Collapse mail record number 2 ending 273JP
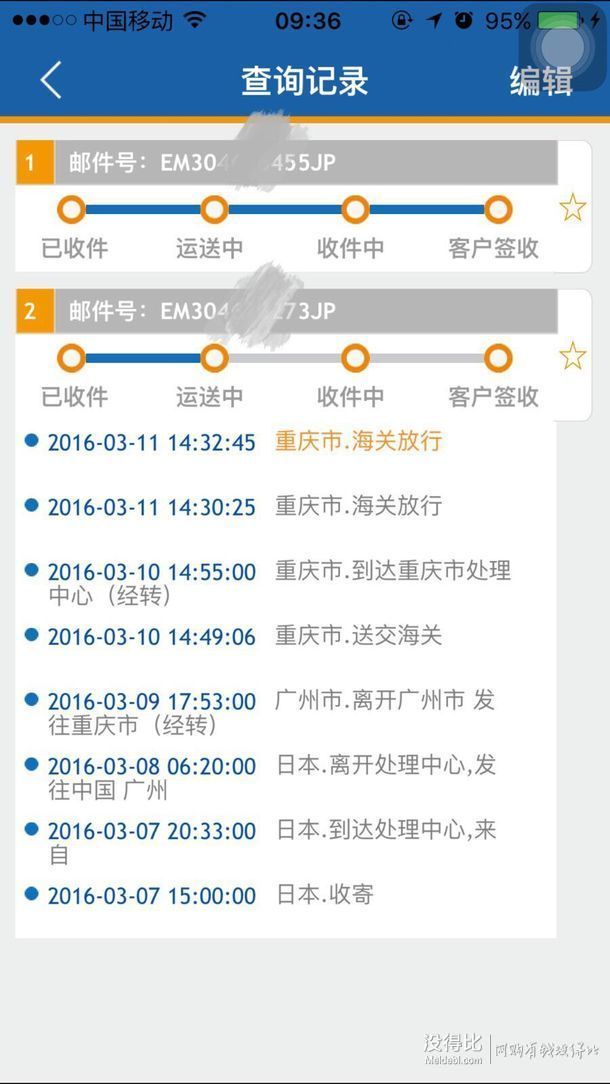The width and height of the screenshot is (610, 1084). tap(286, 311)
